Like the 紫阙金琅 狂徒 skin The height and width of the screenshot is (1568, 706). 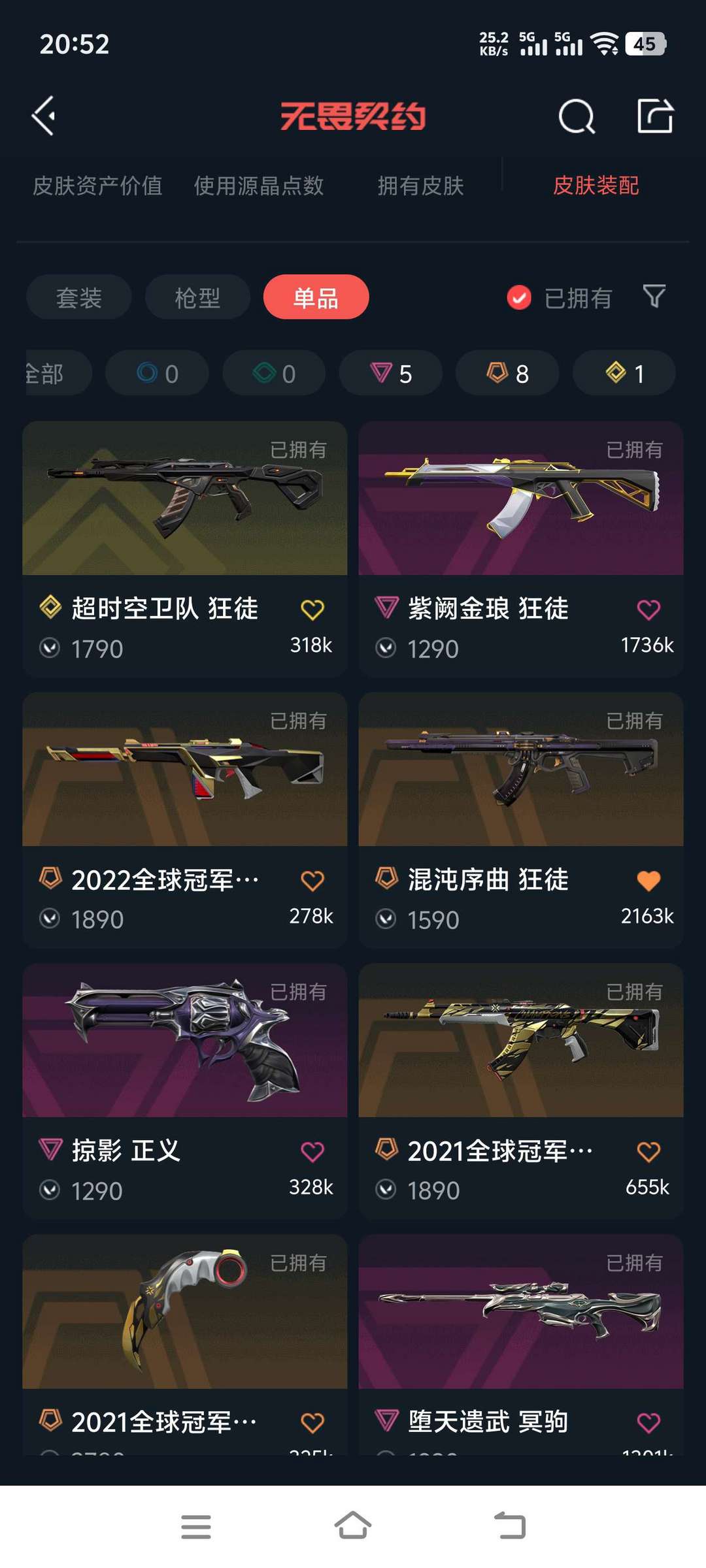click(648, 610)
